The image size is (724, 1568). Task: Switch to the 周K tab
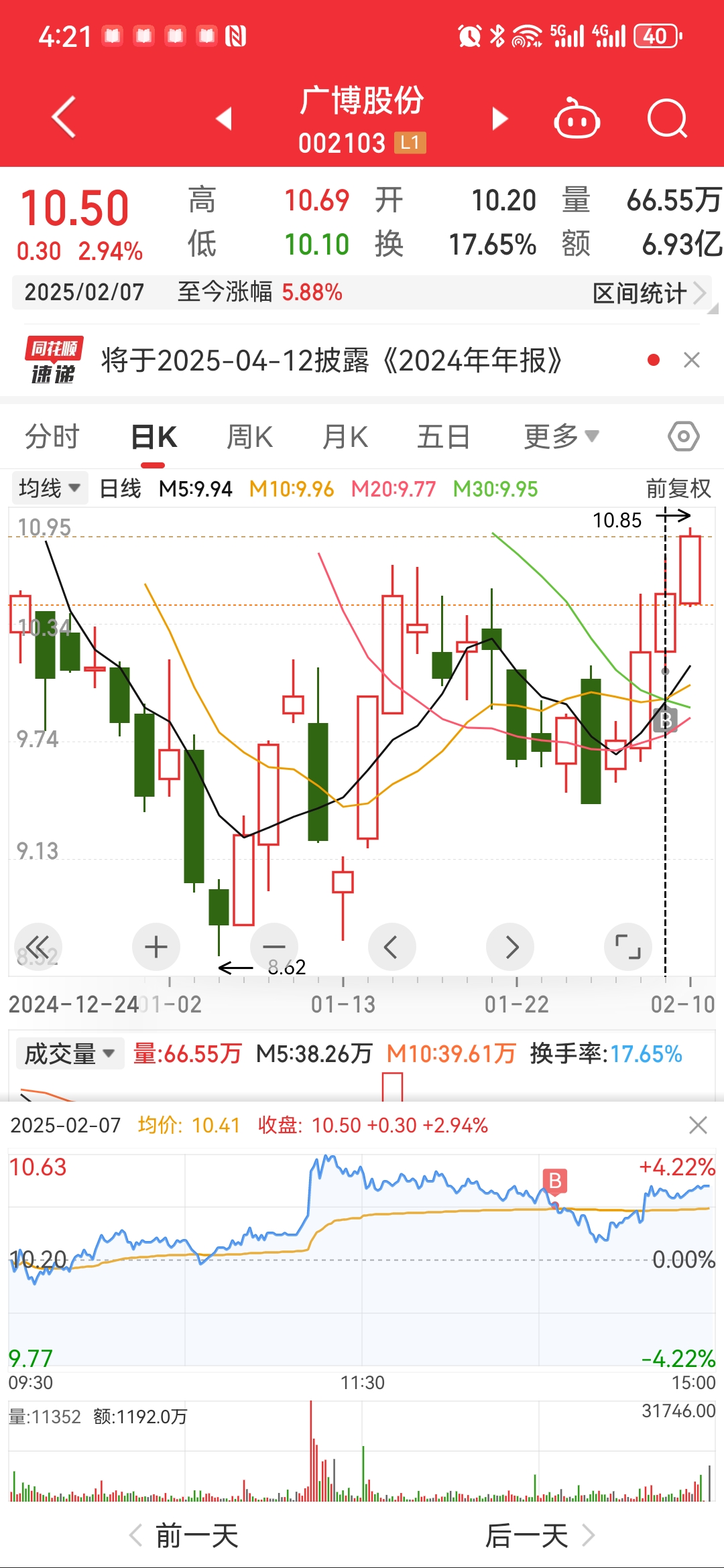(249, 436)
